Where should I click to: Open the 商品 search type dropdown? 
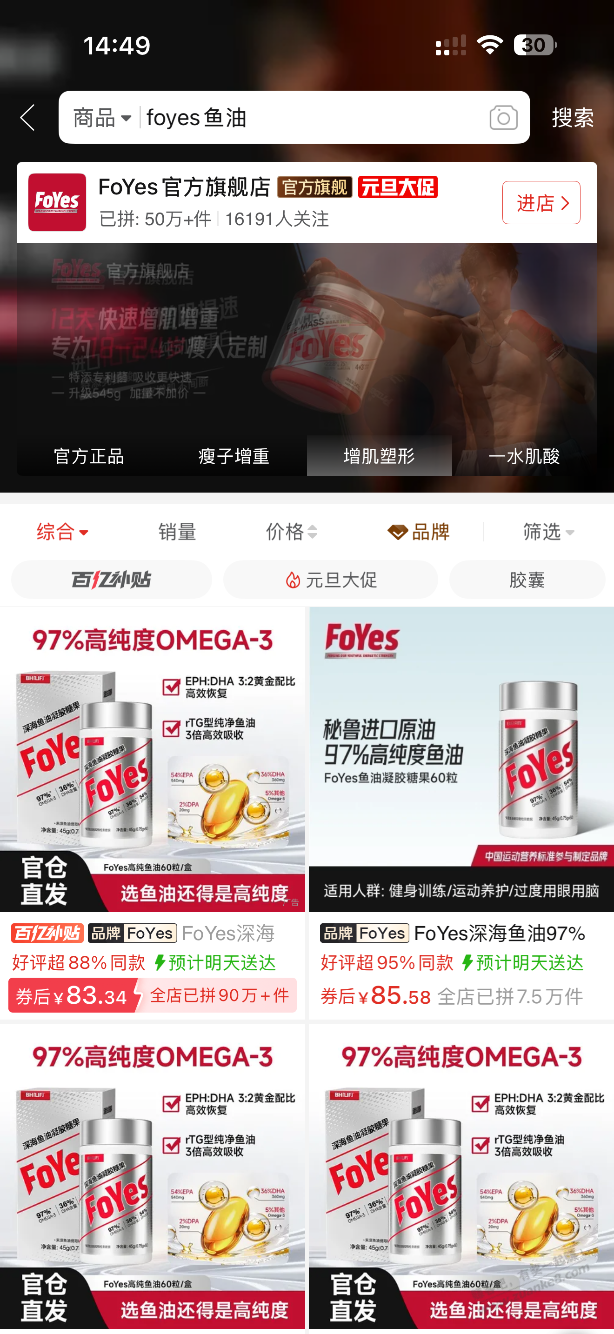[x=102, y=118]
